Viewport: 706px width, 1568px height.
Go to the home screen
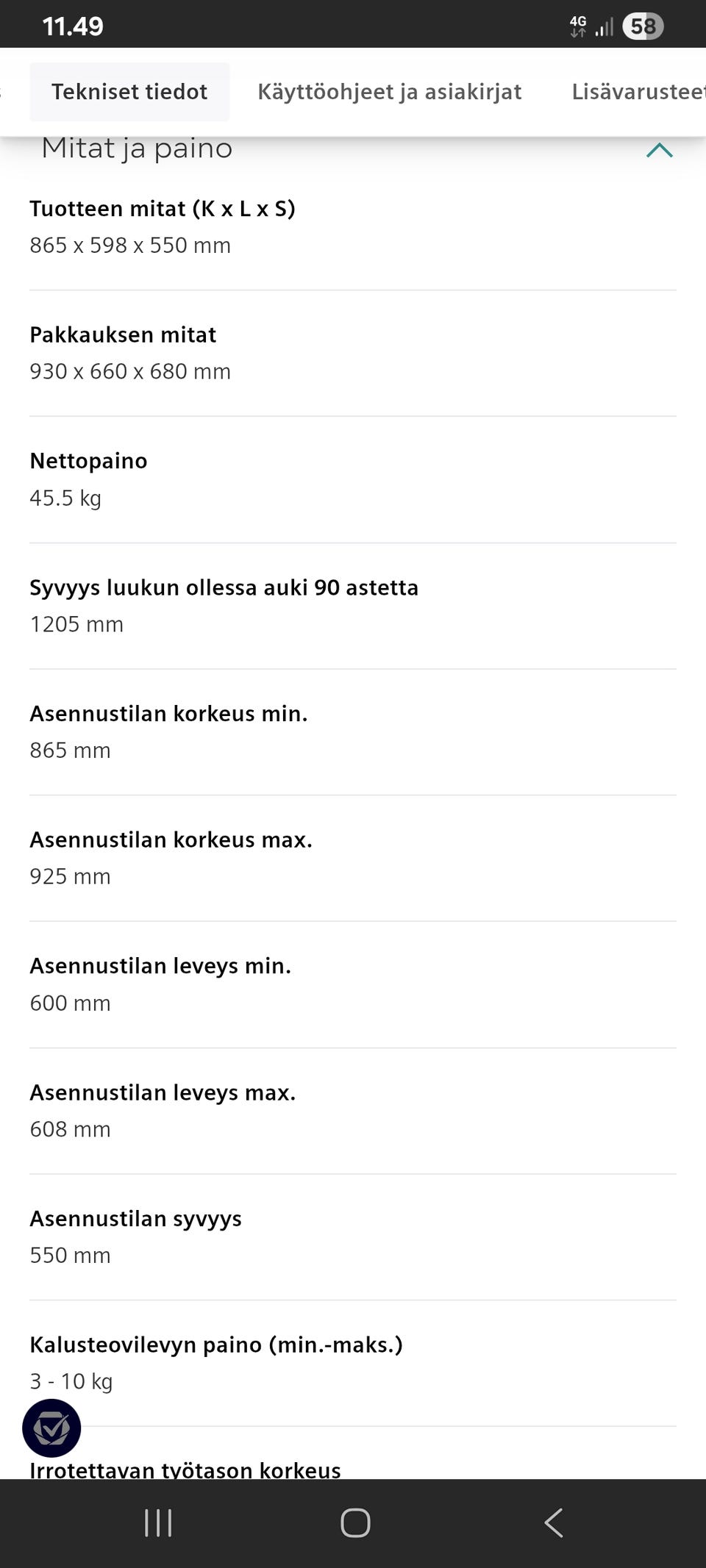tap(355, 1522)
